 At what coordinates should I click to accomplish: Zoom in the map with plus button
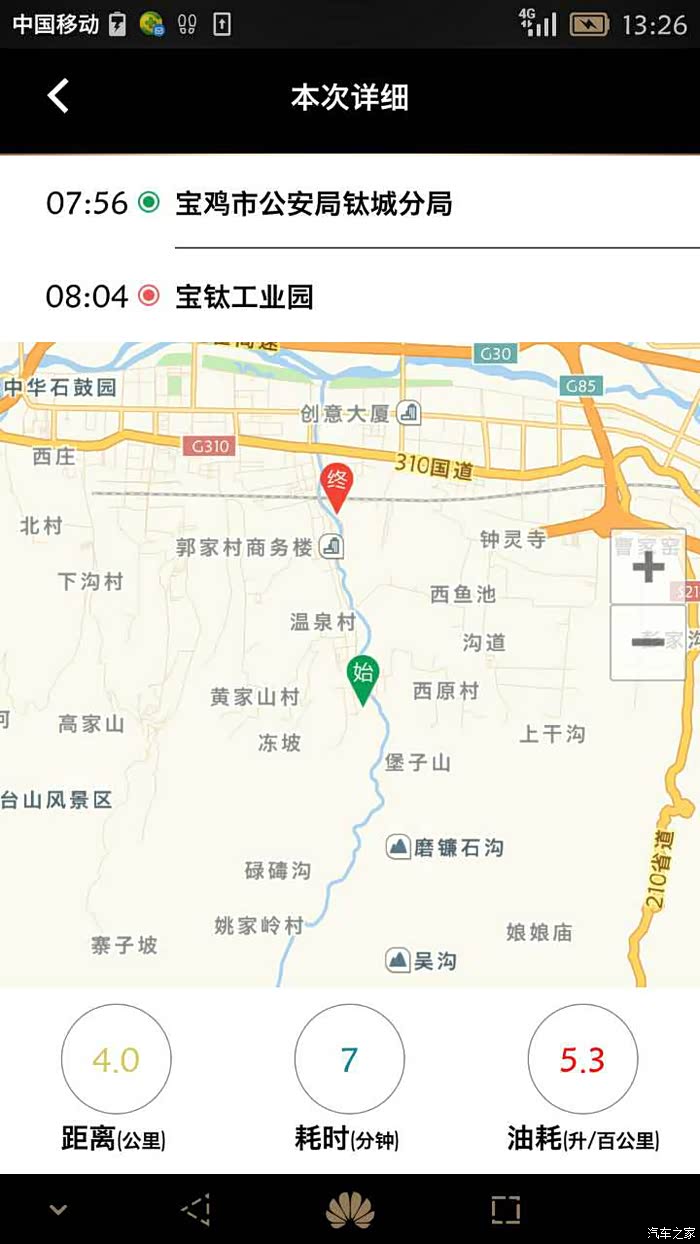648,567
